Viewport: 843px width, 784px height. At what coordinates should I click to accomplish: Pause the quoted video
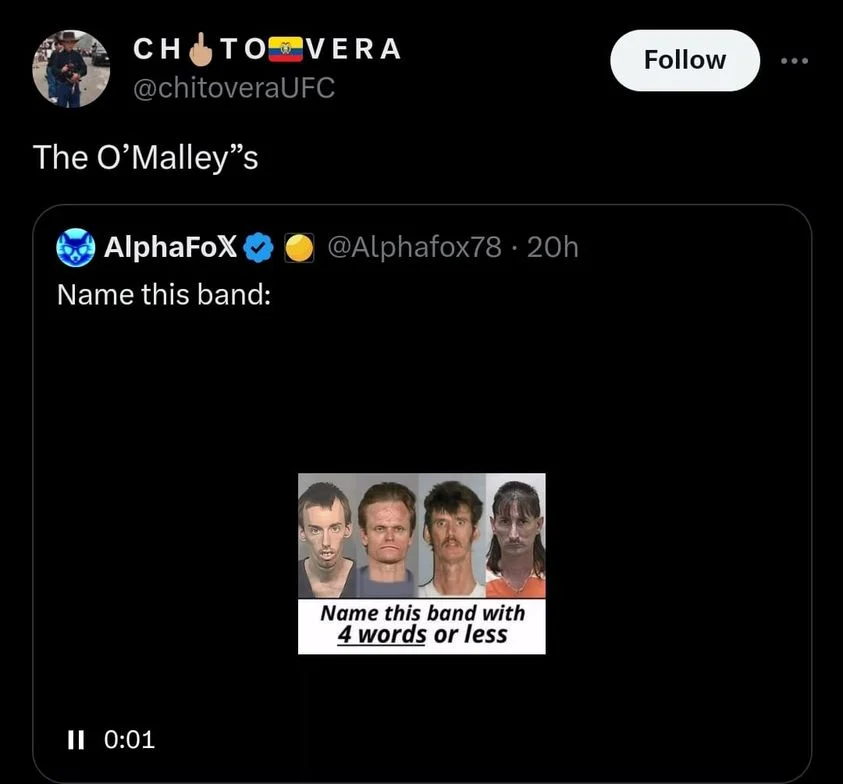pyautogui.click(x=74, y=740)
